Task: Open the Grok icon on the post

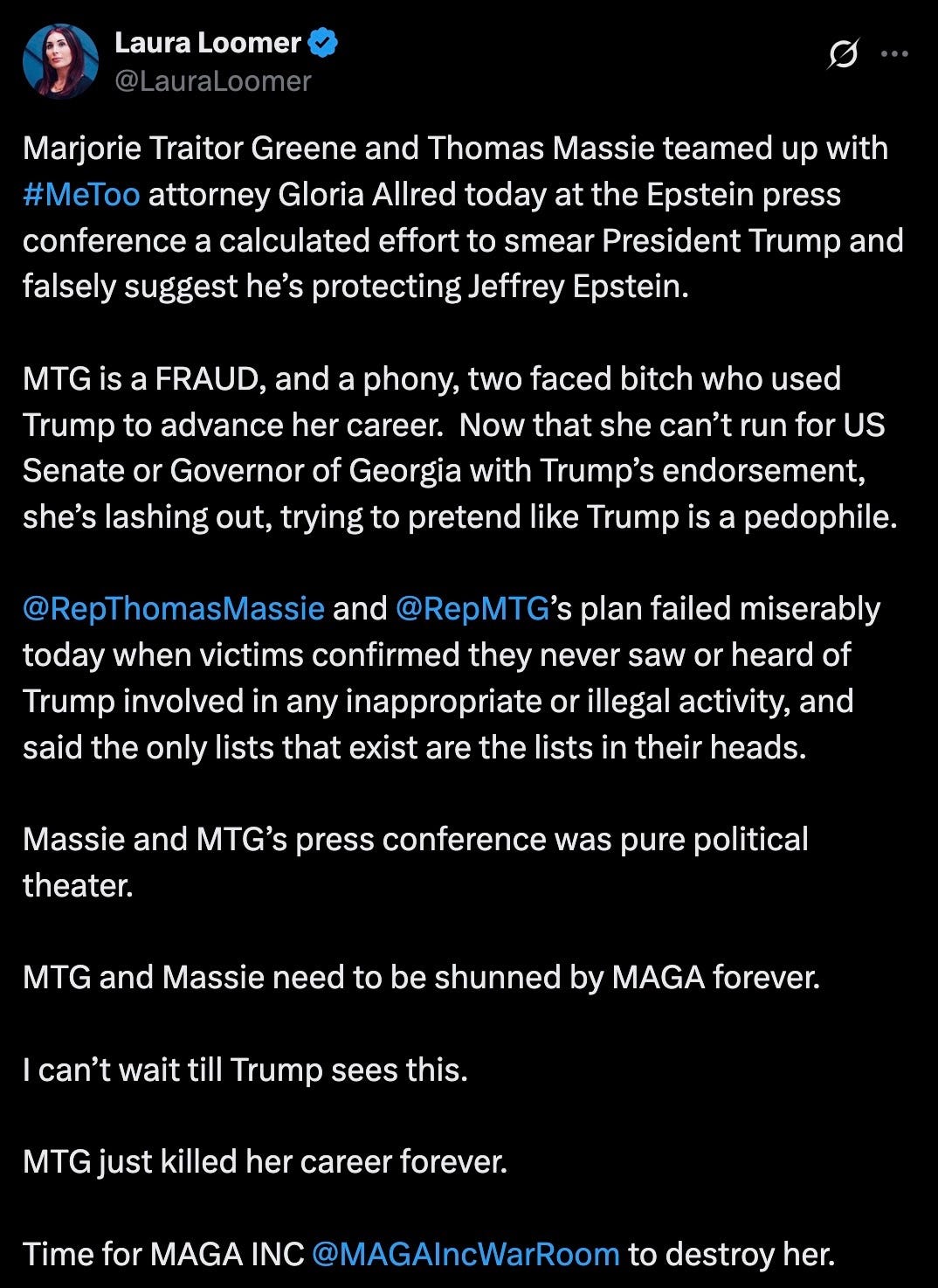Action: [x=843, y=54]
